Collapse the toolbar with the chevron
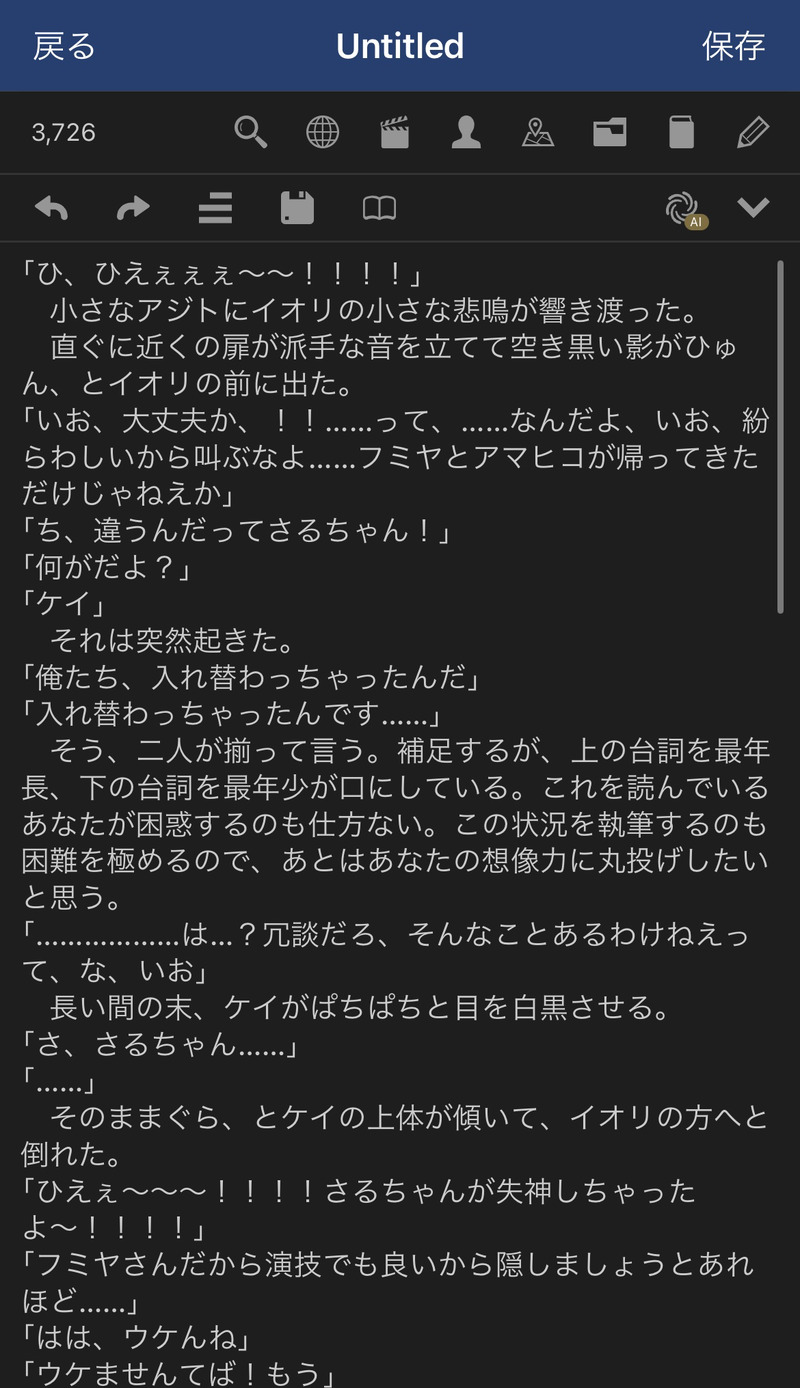This screenshot has width=800, height=1388. click(x=753, y=207)
